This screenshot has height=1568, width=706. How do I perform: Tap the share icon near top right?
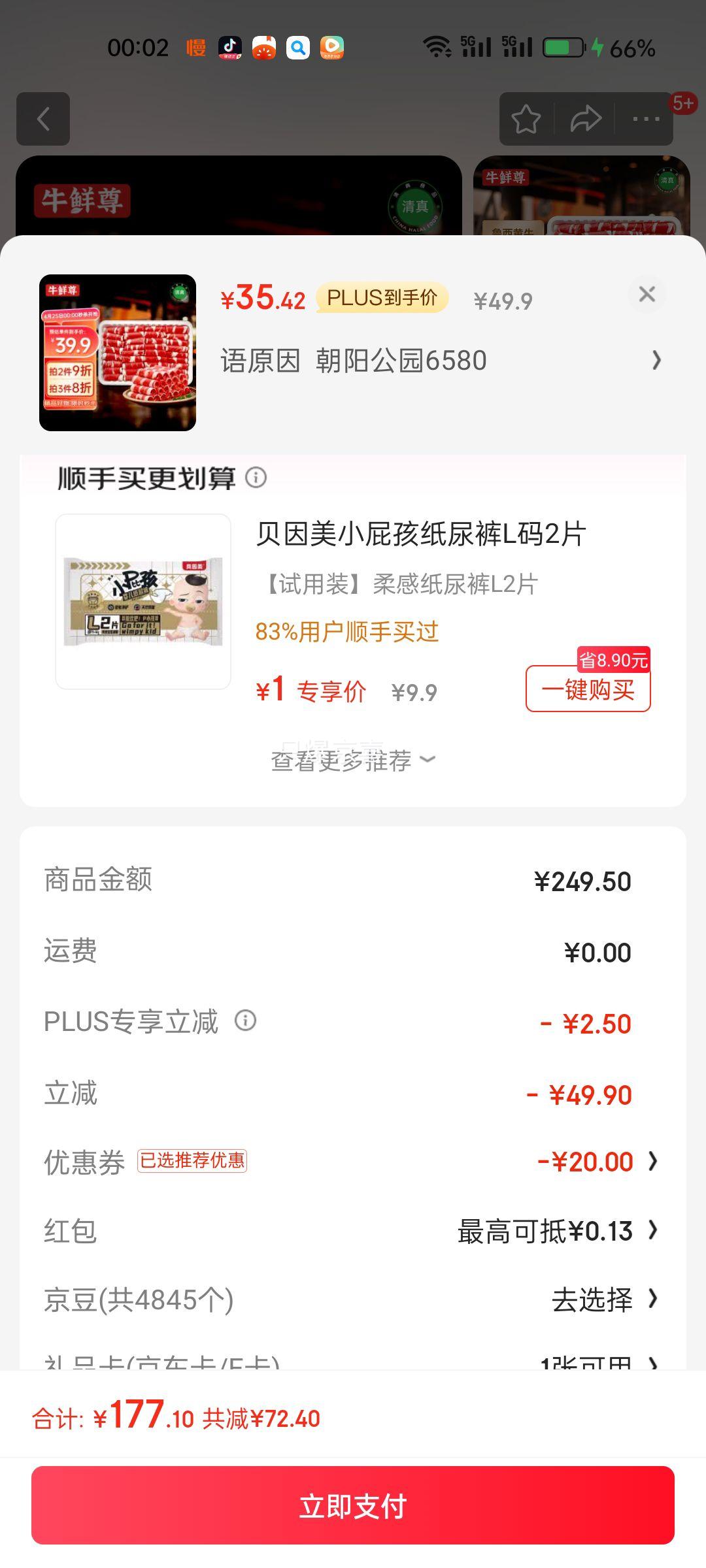tap(585, 120)
